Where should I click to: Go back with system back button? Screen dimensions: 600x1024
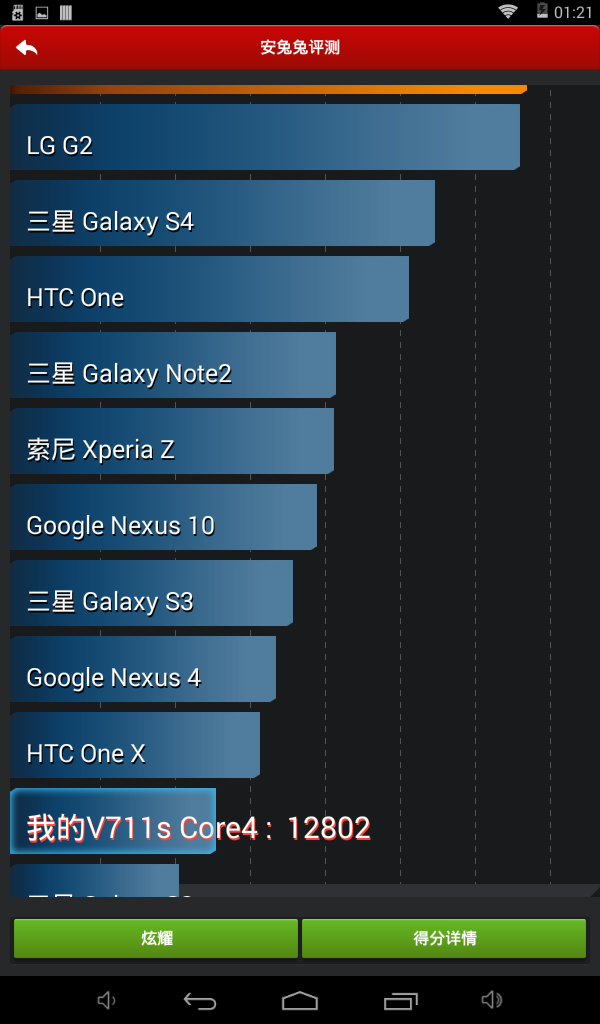coord(200,1000)
